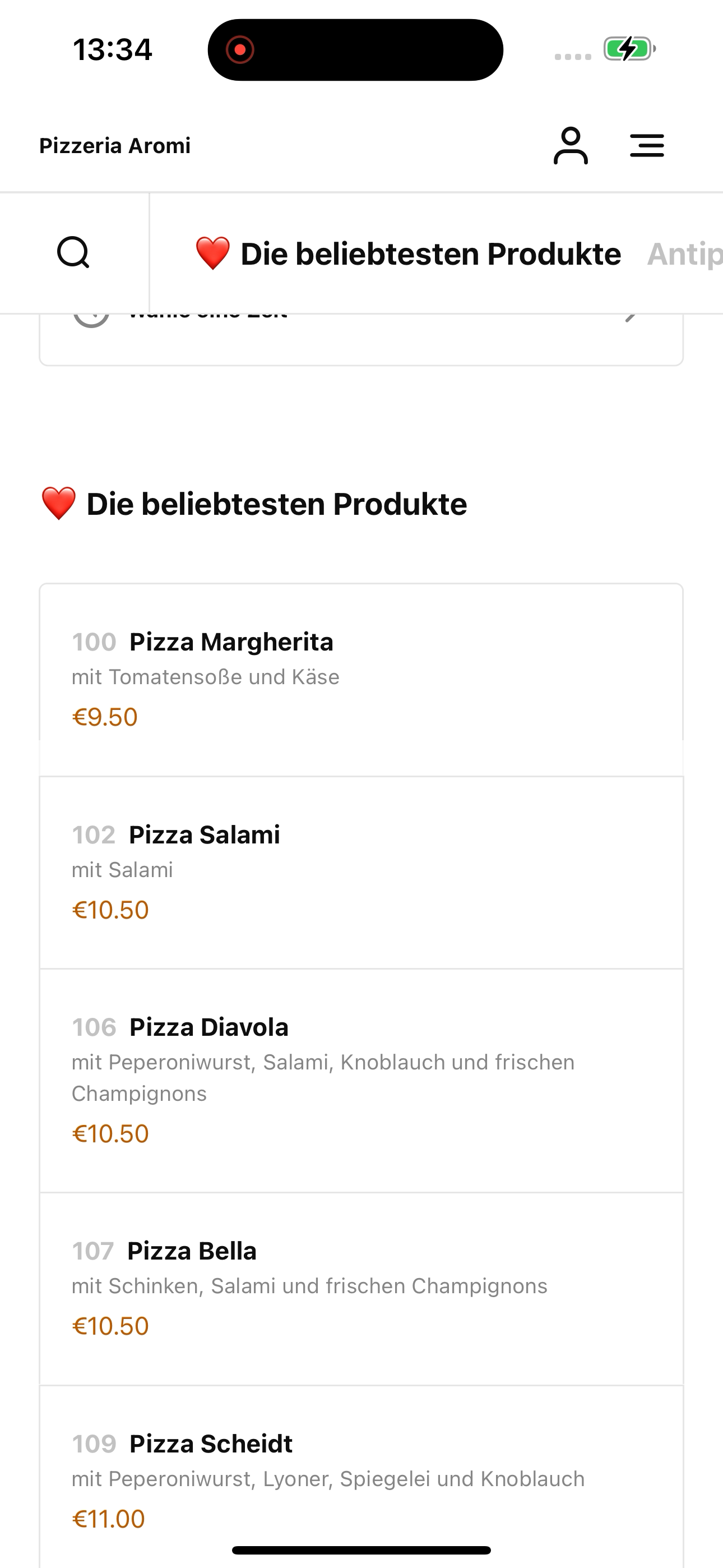Open the hamburger menu
This screenshot has width=723, height=1568.
pos(646,146)
